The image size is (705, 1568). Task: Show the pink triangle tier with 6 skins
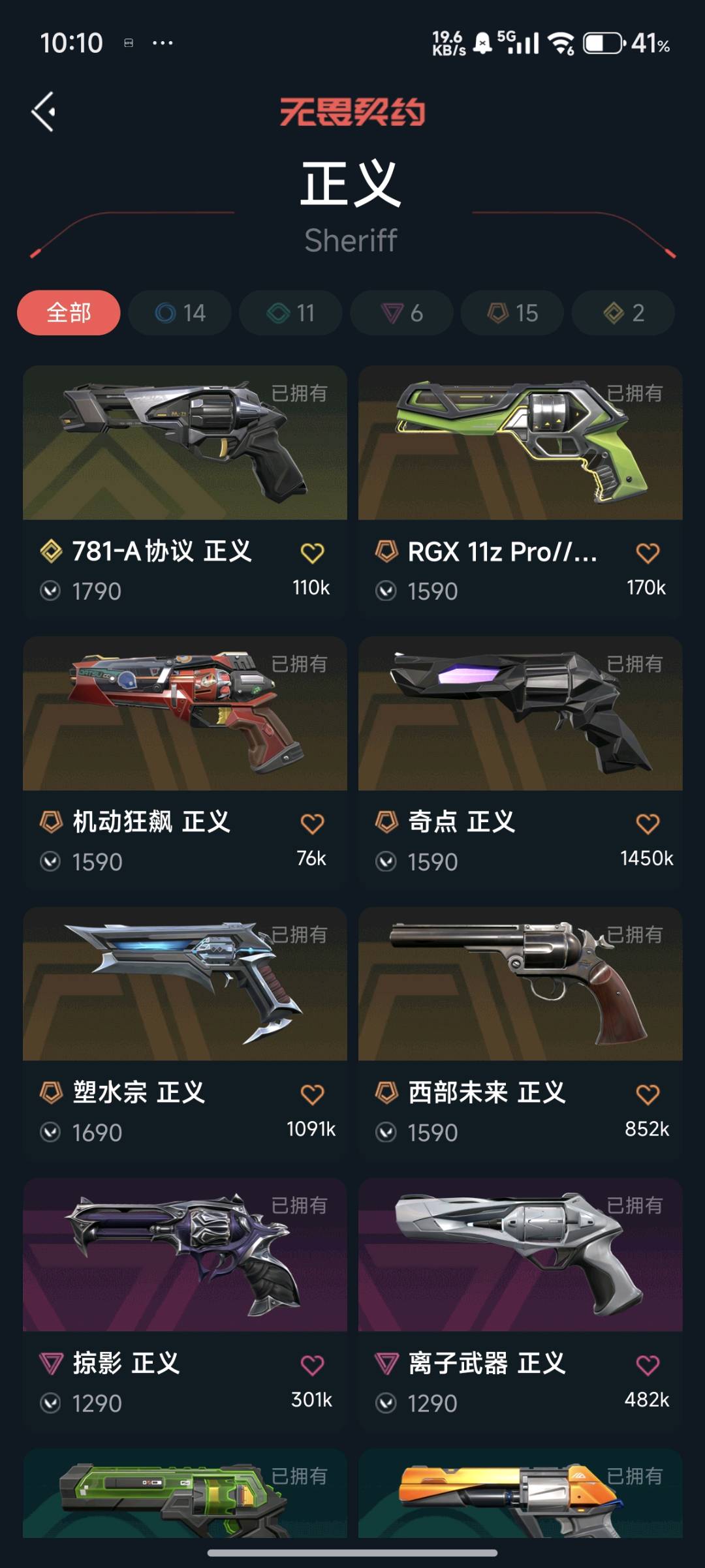[401, 313]
